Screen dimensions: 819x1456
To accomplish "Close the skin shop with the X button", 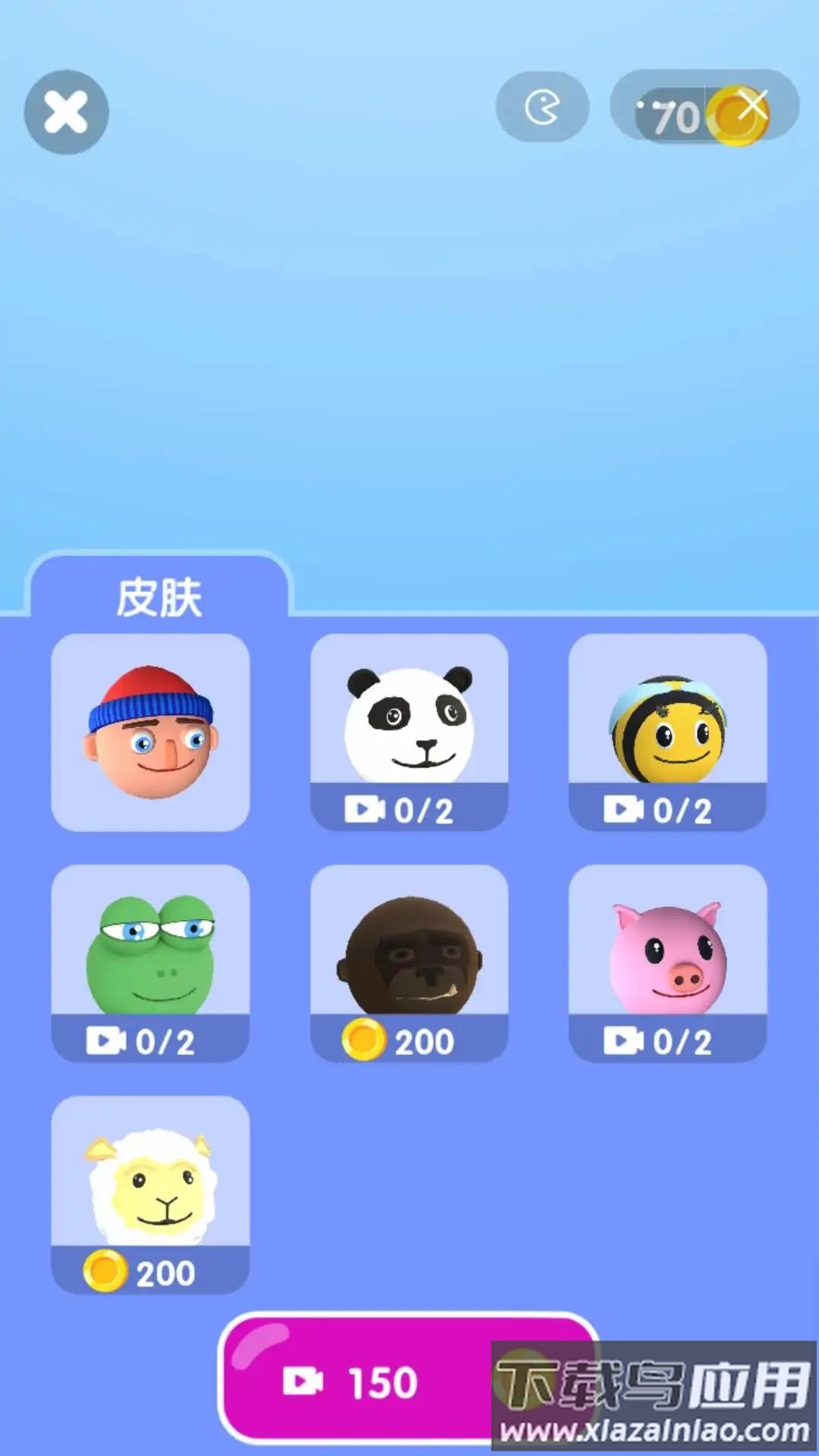I will [x=65, y=111].
